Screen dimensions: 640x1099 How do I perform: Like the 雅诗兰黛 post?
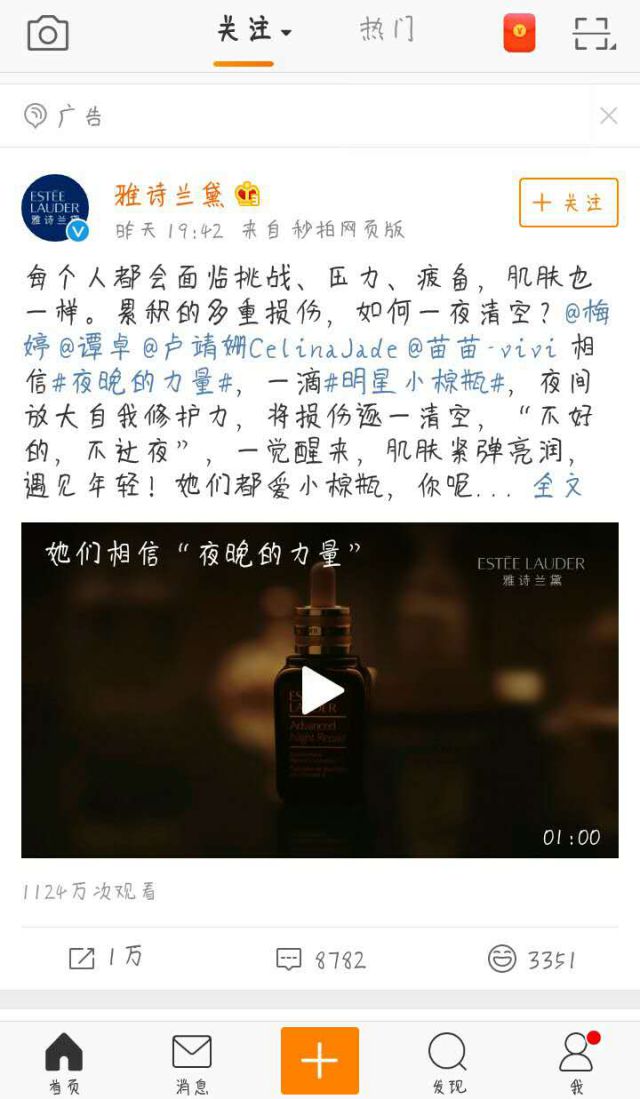click(531, 959)
